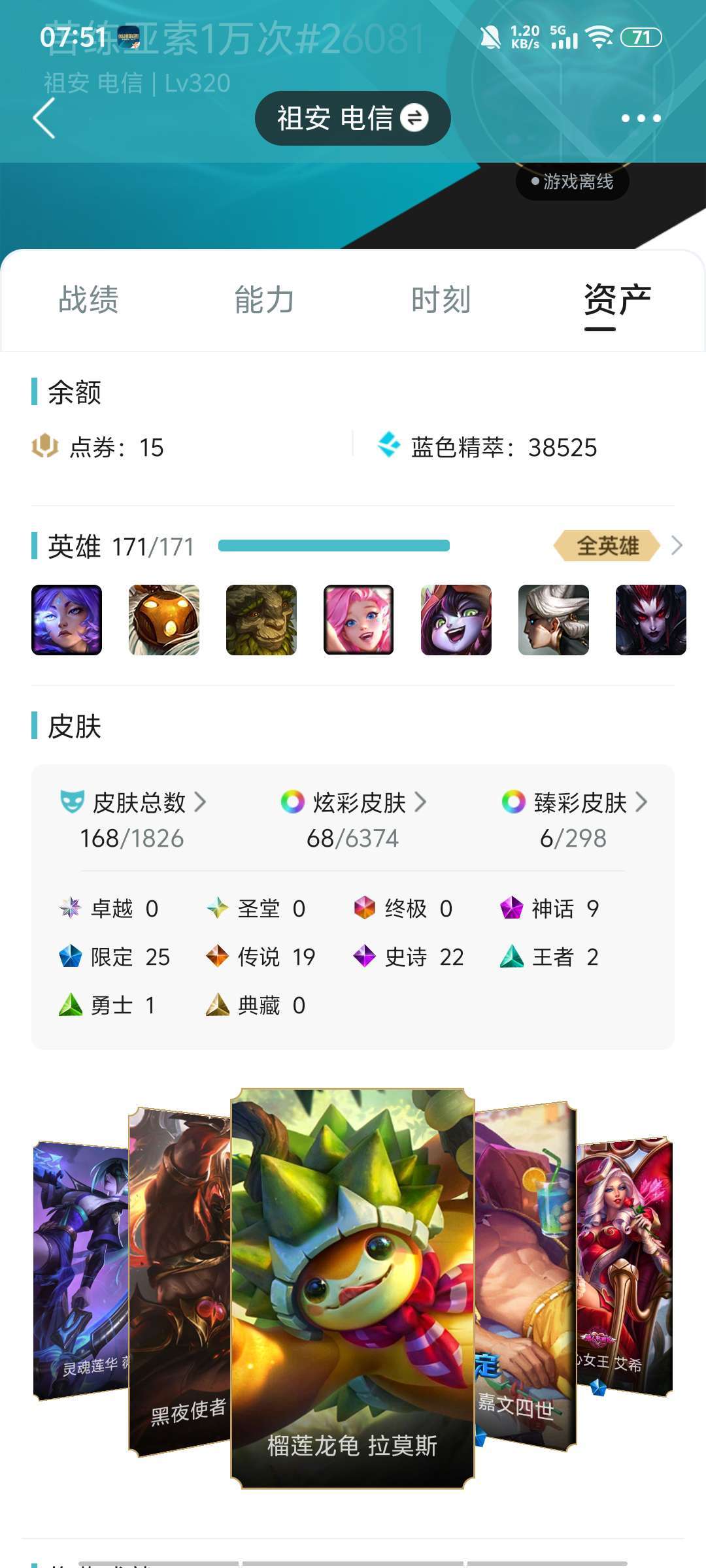Switch to the 能力 tab
The image size is (706, 1568).
pos(265,300)
